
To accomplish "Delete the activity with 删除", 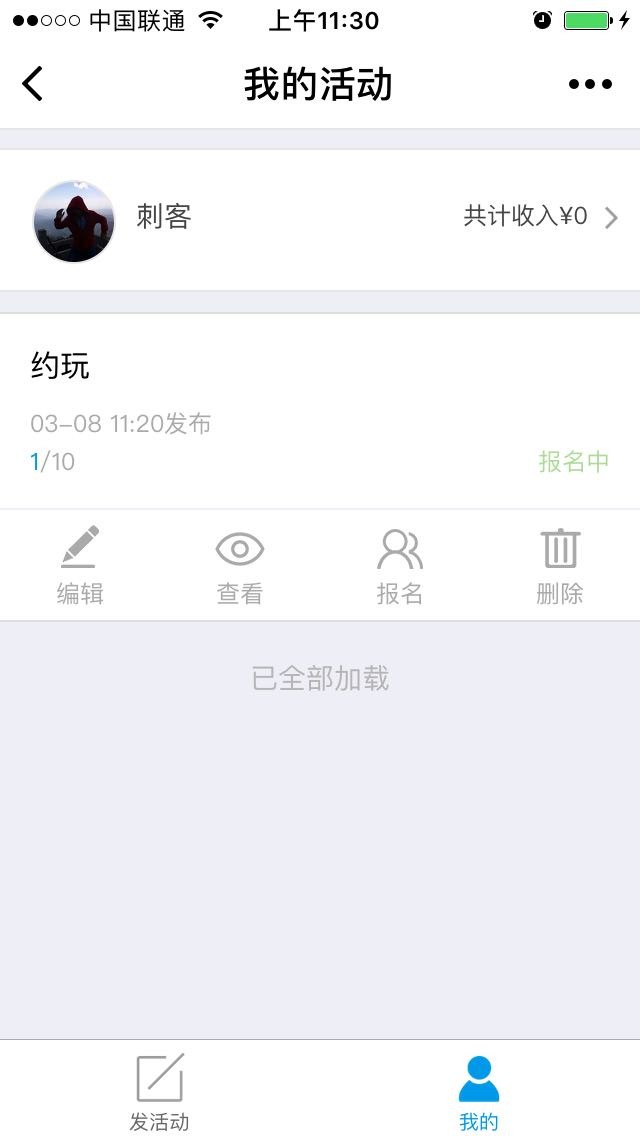I will tap(560, 566).
